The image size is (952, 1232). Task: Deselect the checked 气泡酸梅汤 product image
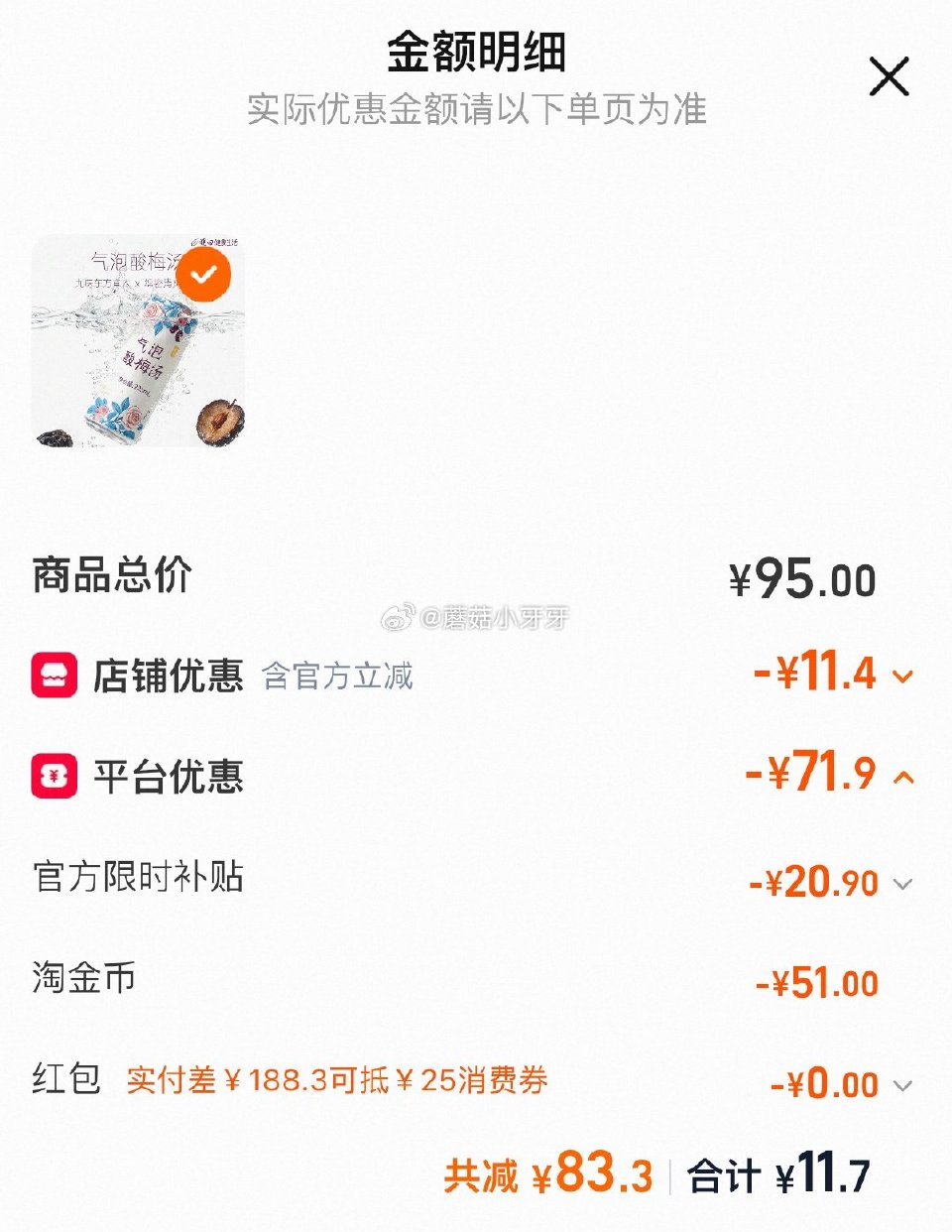point(204,275)
